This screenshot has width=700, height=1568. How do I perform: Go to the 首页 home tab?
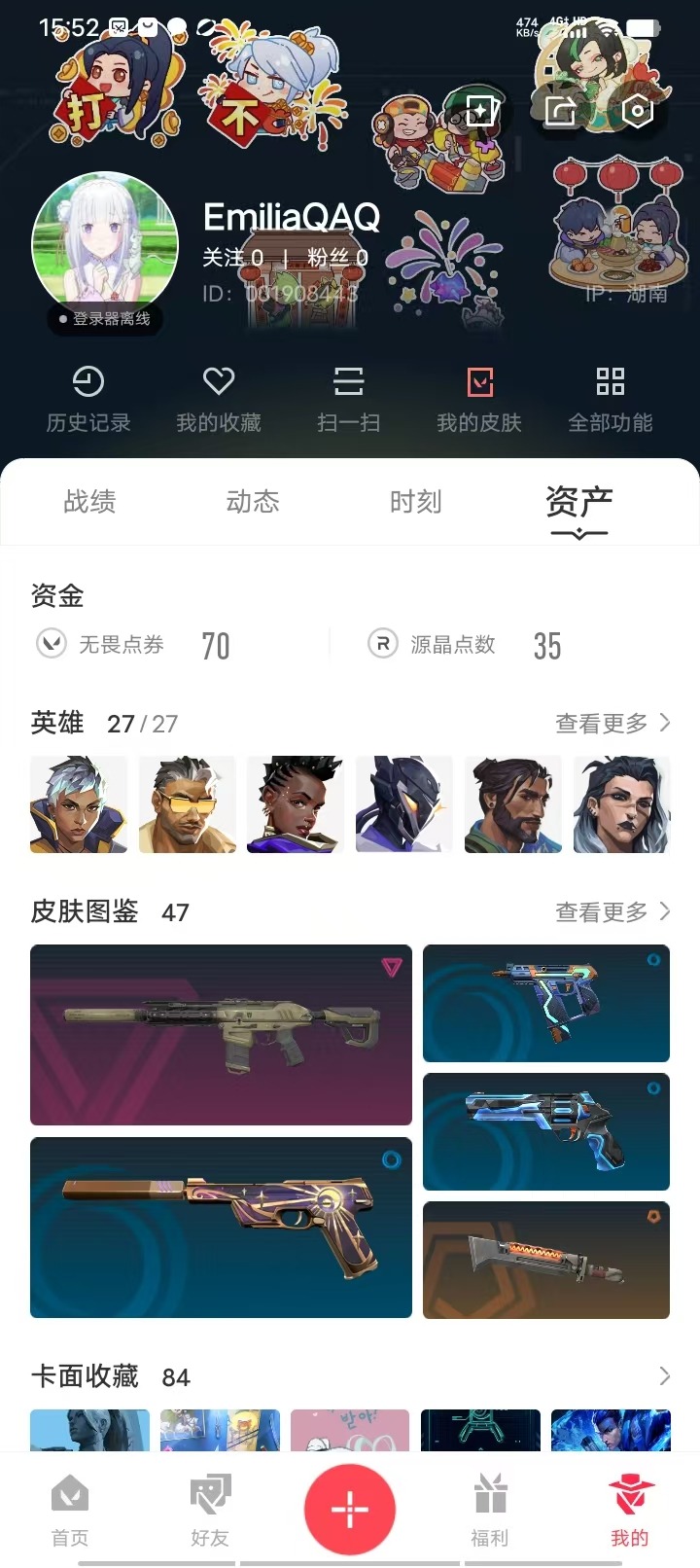click(70, 1509)
